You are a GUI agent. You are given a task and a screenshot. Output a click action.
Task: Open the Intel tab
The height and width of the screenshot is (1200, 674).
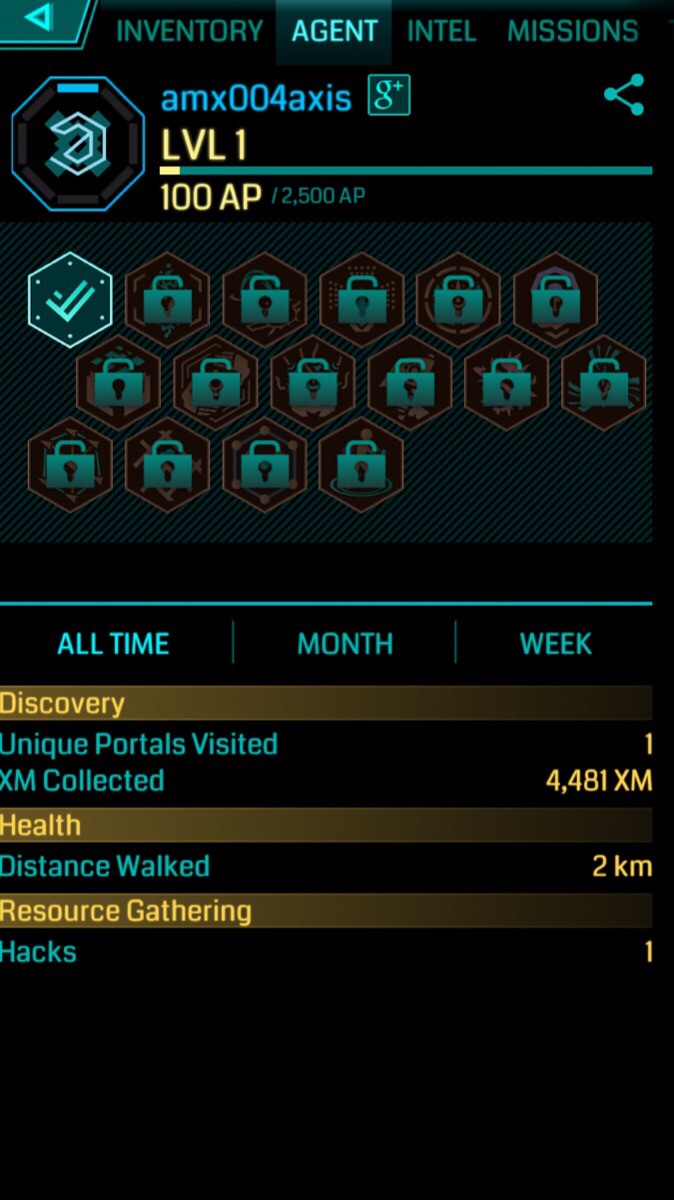[441, 31]
